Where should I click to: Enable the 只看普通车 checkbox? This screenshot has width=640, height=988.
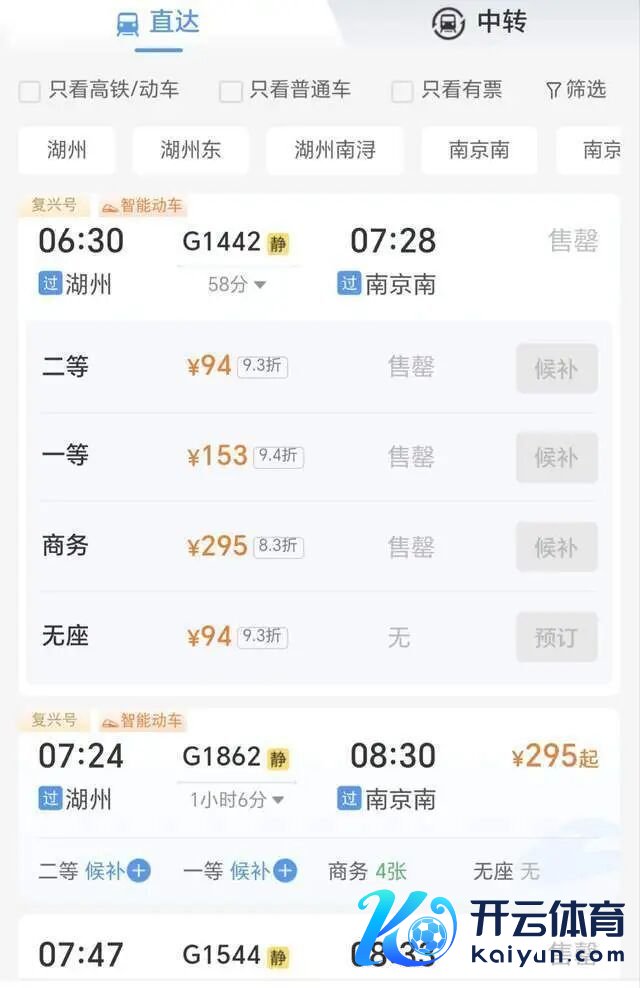point(231,91)
